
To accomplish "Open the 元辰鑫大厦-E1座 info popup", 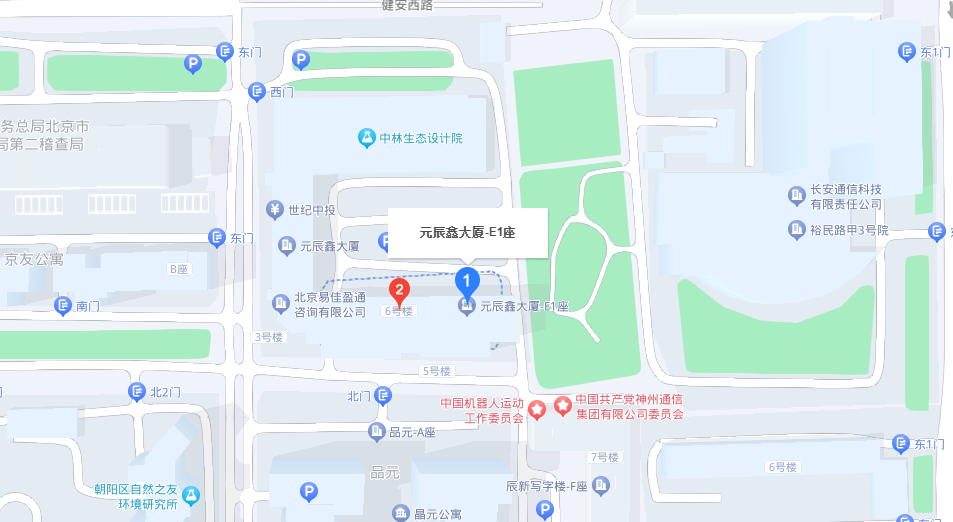I will [467, 233].
